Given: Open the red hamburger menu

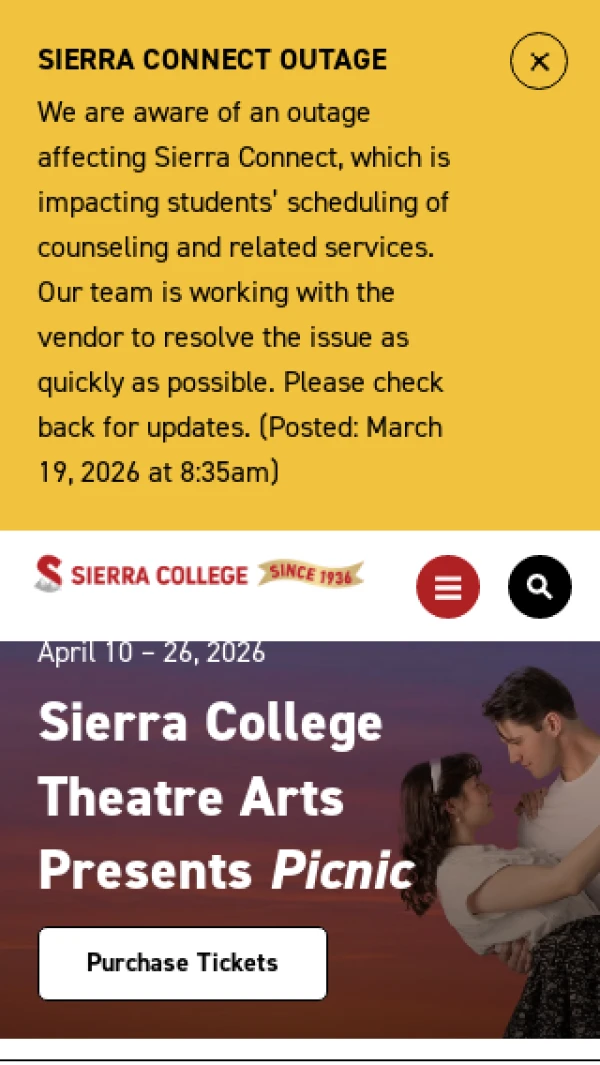Looking at the screenshot, I should point(448,587).
